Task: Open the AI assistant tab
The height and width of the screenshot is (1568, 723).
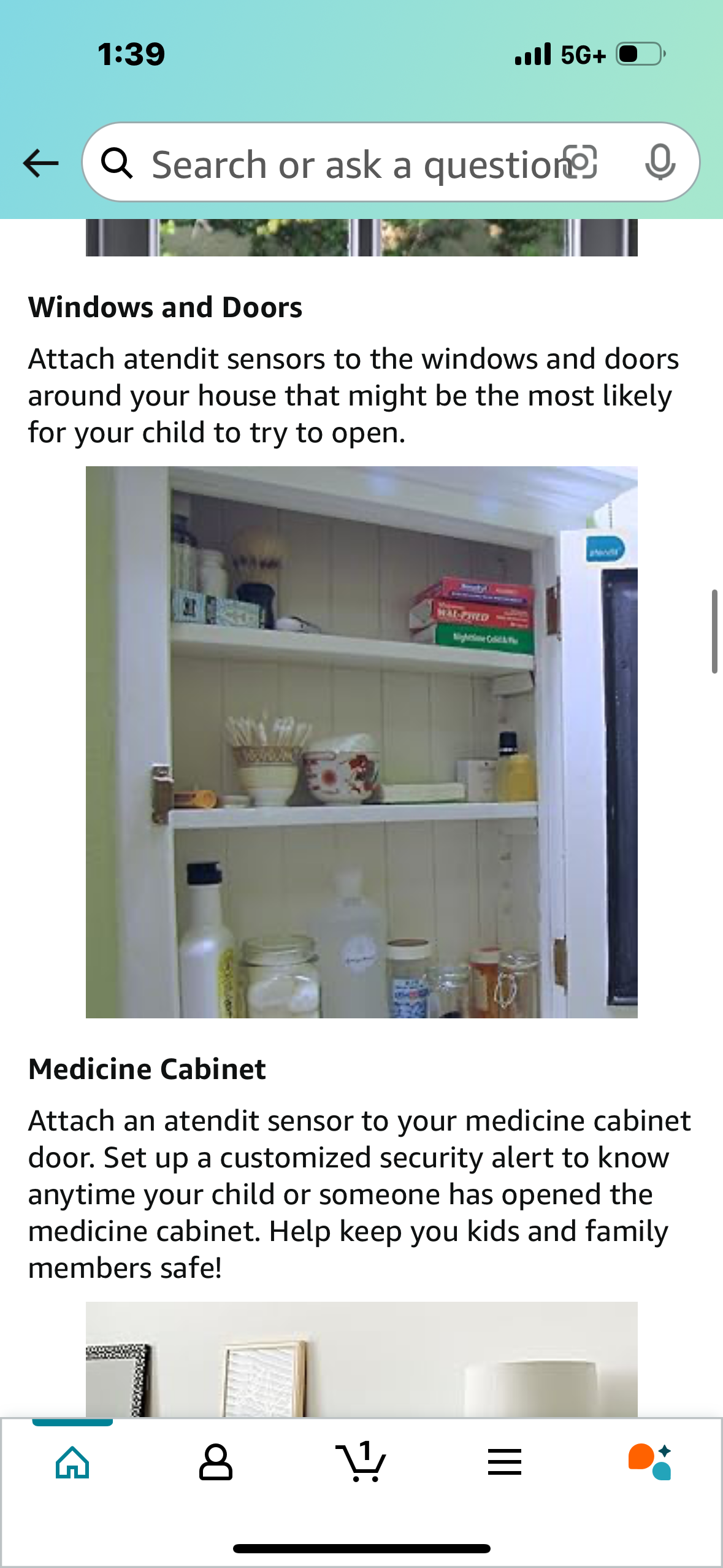Action: [x=649, y=1462]
